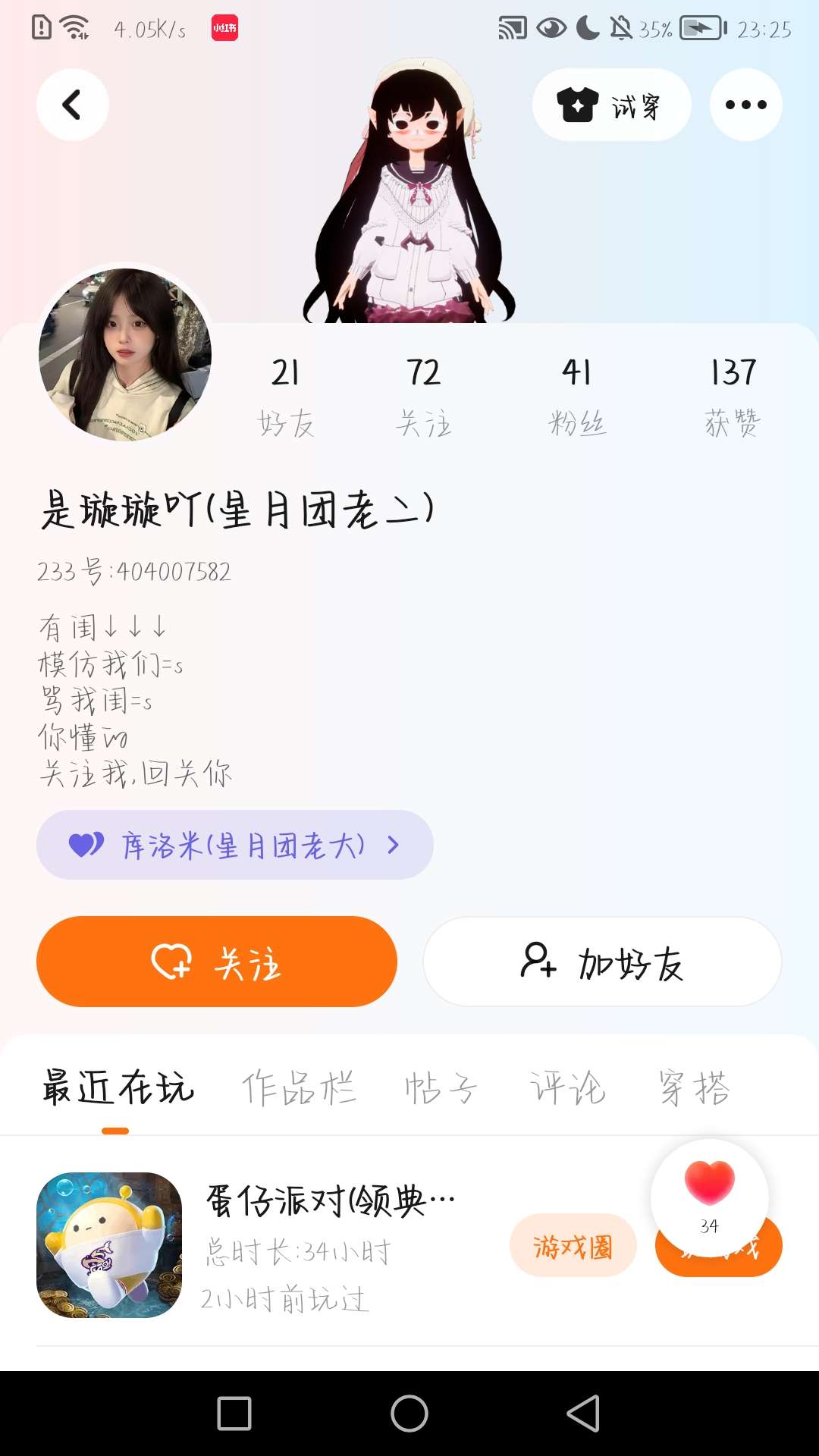
Task: Switch to the 帖子 tab
Action: [x=441, y=1087]
